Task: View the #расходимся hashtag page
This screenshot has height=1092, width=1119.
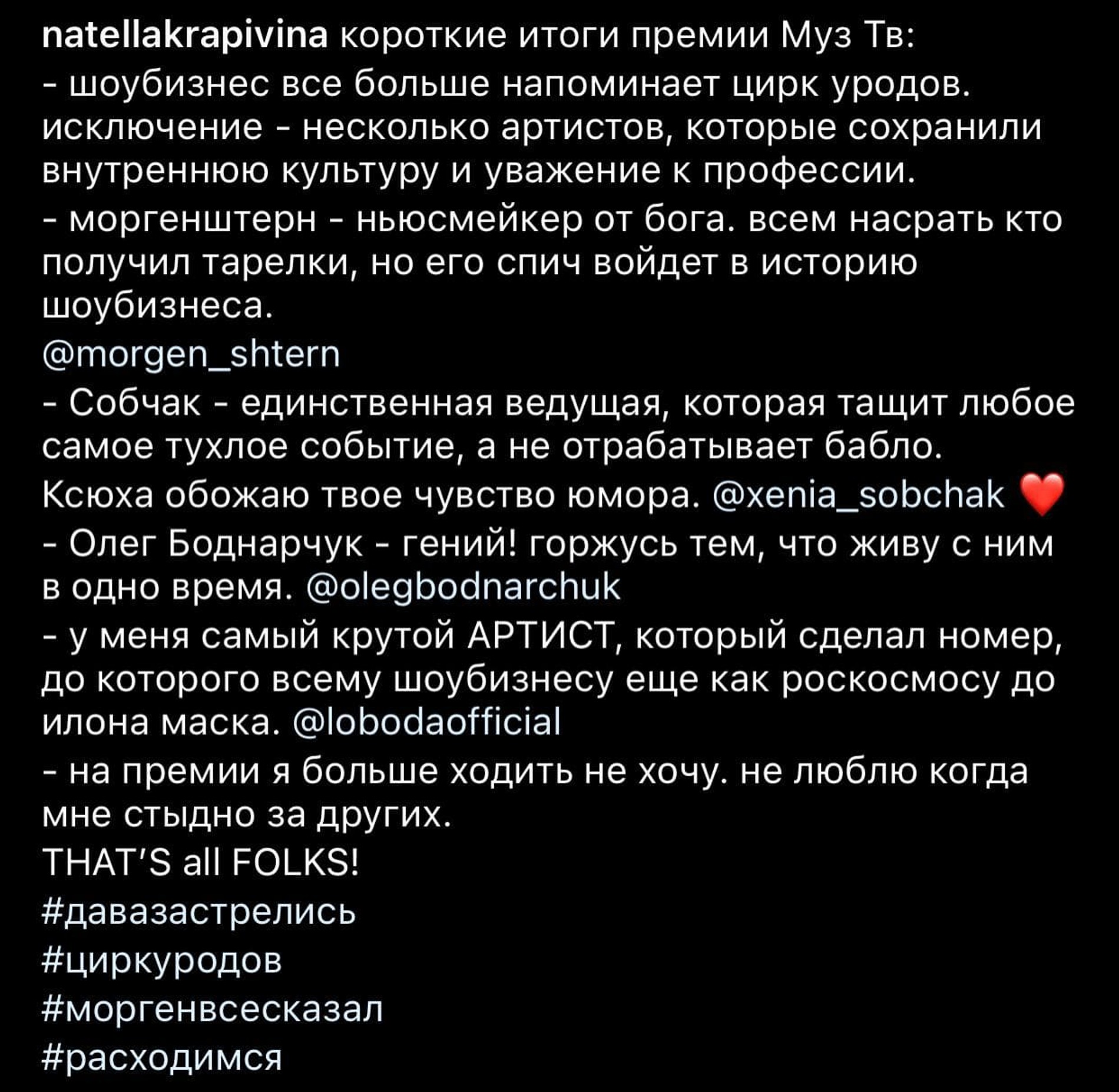Action: pyautogui.click(x=163, y=1057)
